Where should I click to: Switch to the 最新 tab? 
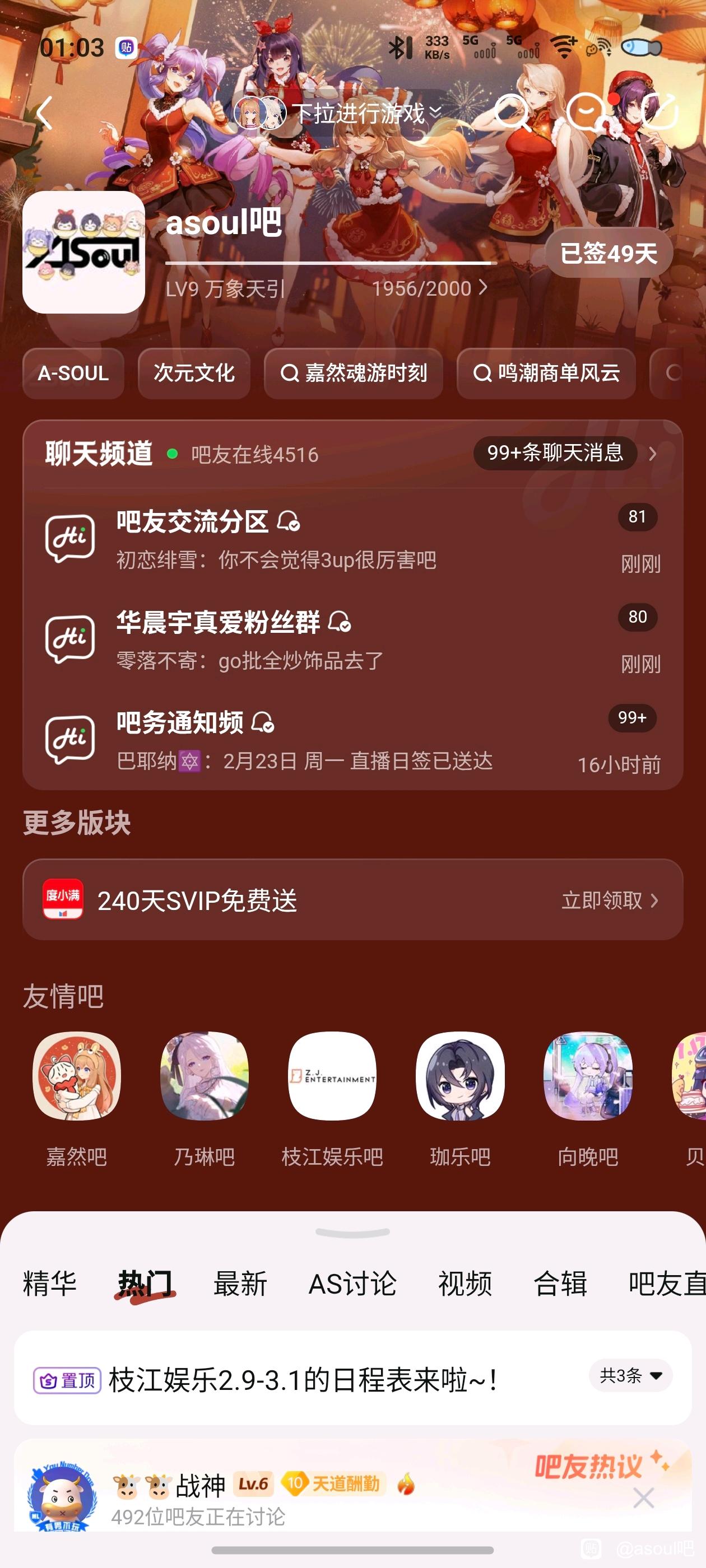[x=240, y=1284]
